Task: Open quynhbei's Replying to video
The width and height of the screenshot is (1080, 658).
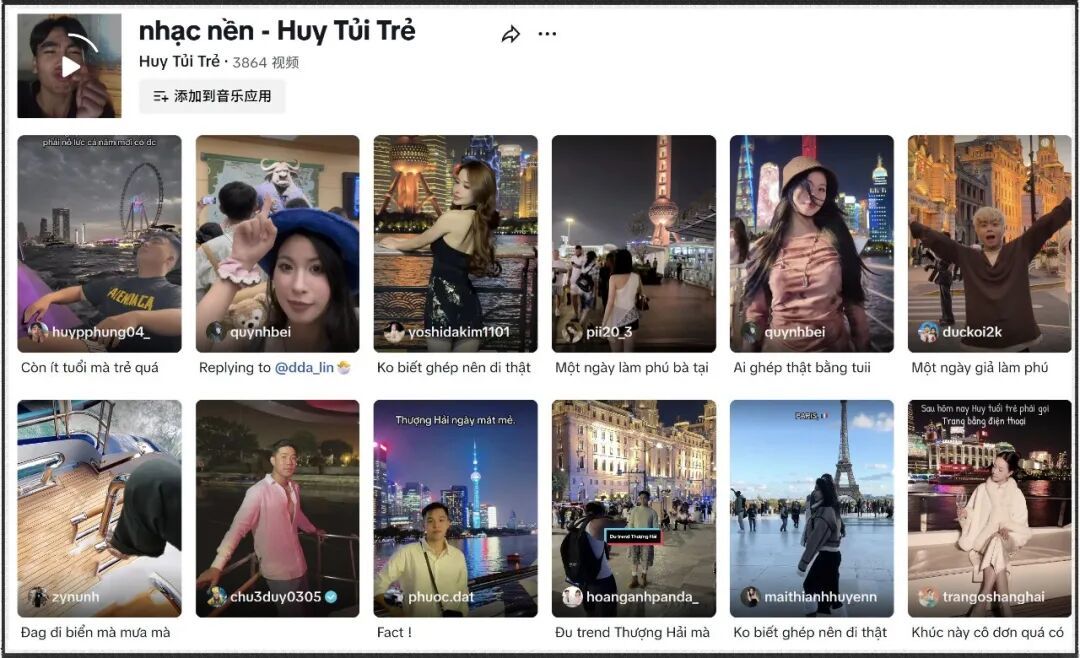Action: click(277, 243)
